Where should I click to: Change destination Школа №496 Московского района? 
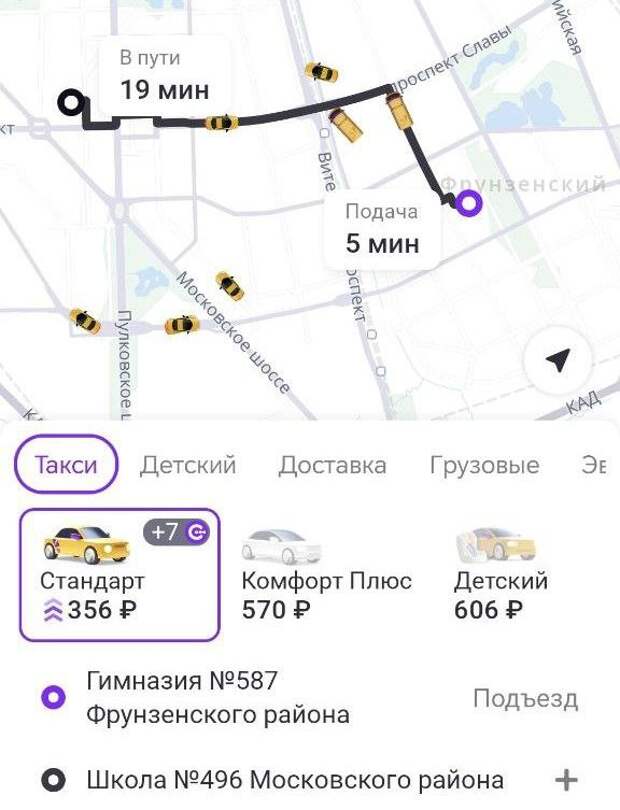295,780
